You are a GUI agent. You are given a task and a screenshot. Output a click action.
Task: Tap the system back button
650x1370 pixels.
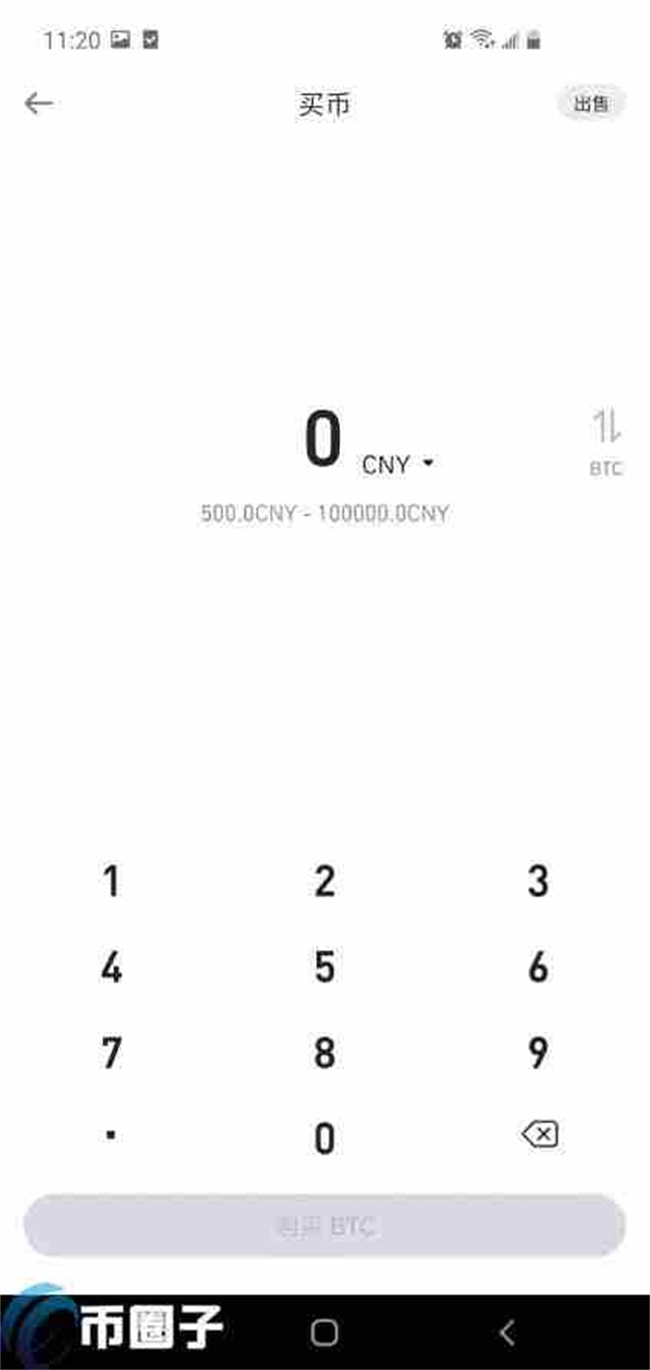(507, 1331)
